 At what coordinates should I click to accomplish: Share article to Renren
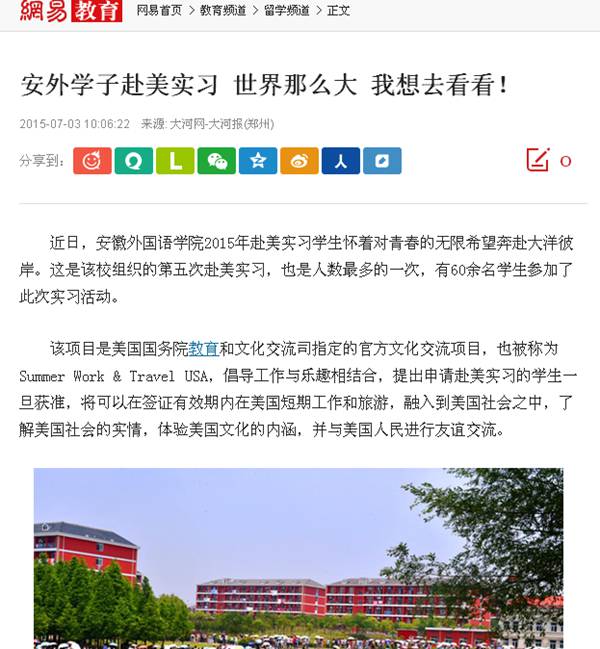(x=341, y=161)
